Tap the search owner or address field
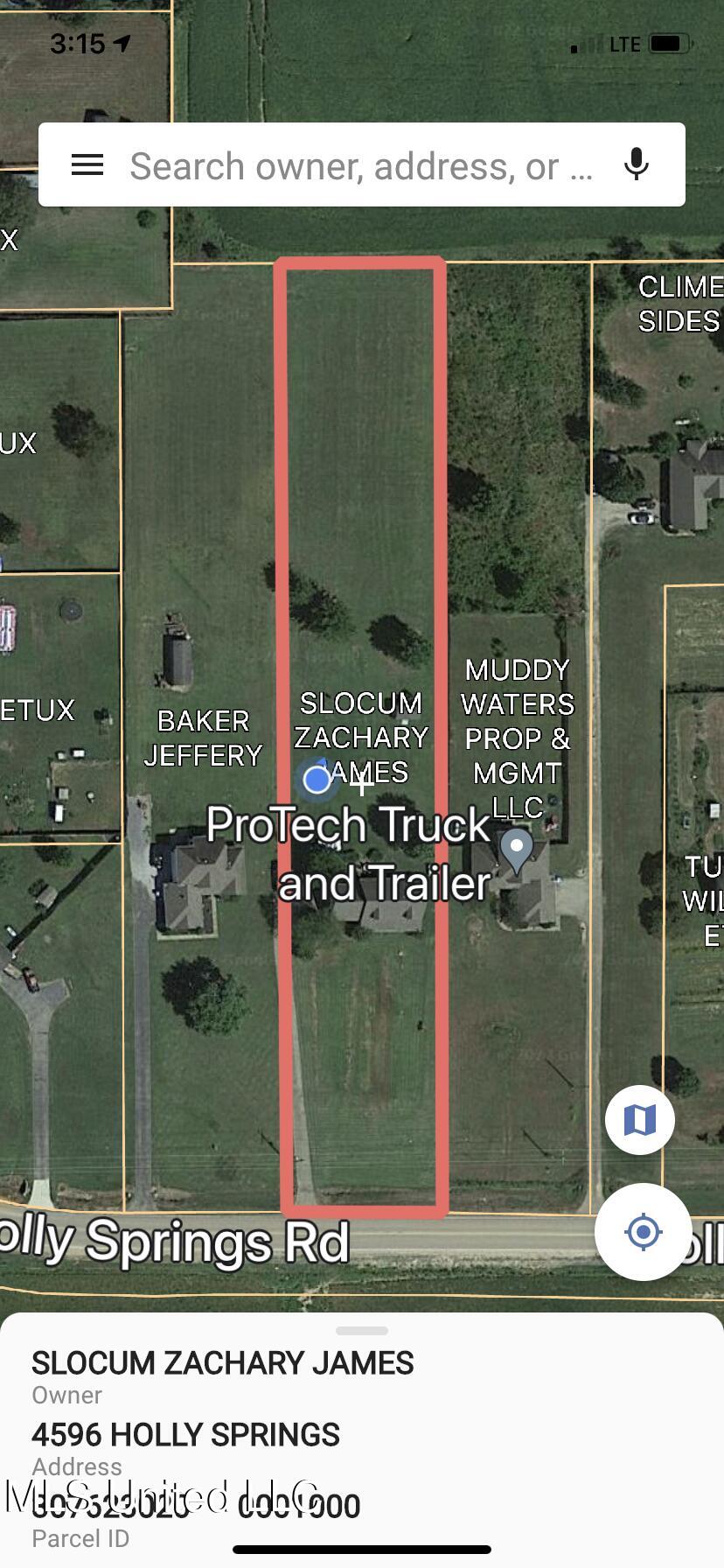Image resolution: width=724 pixels, height=1568 pixels. 361,165
